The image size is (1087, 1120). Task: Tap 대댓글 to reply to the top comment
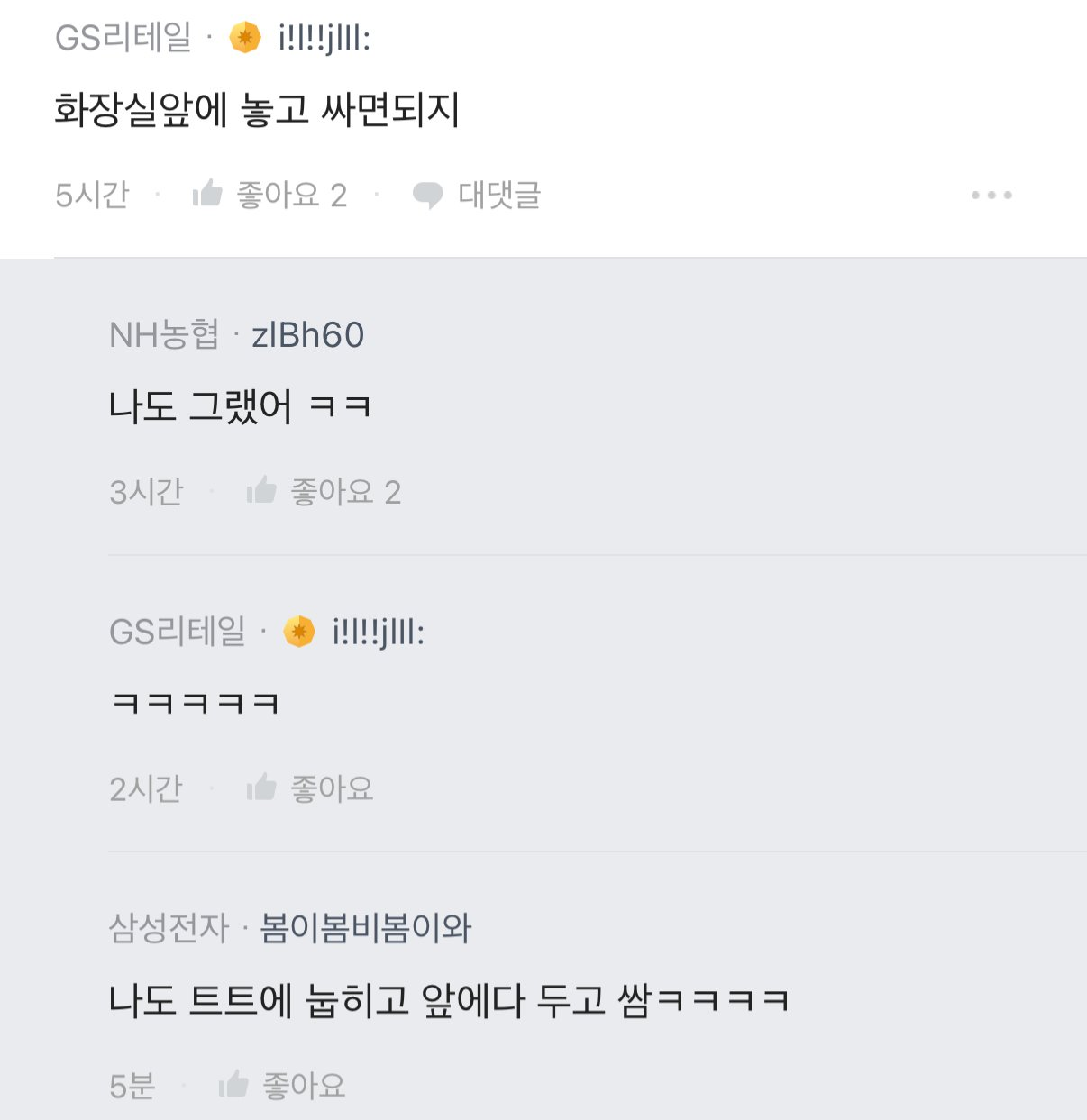(x=477, y=195)
